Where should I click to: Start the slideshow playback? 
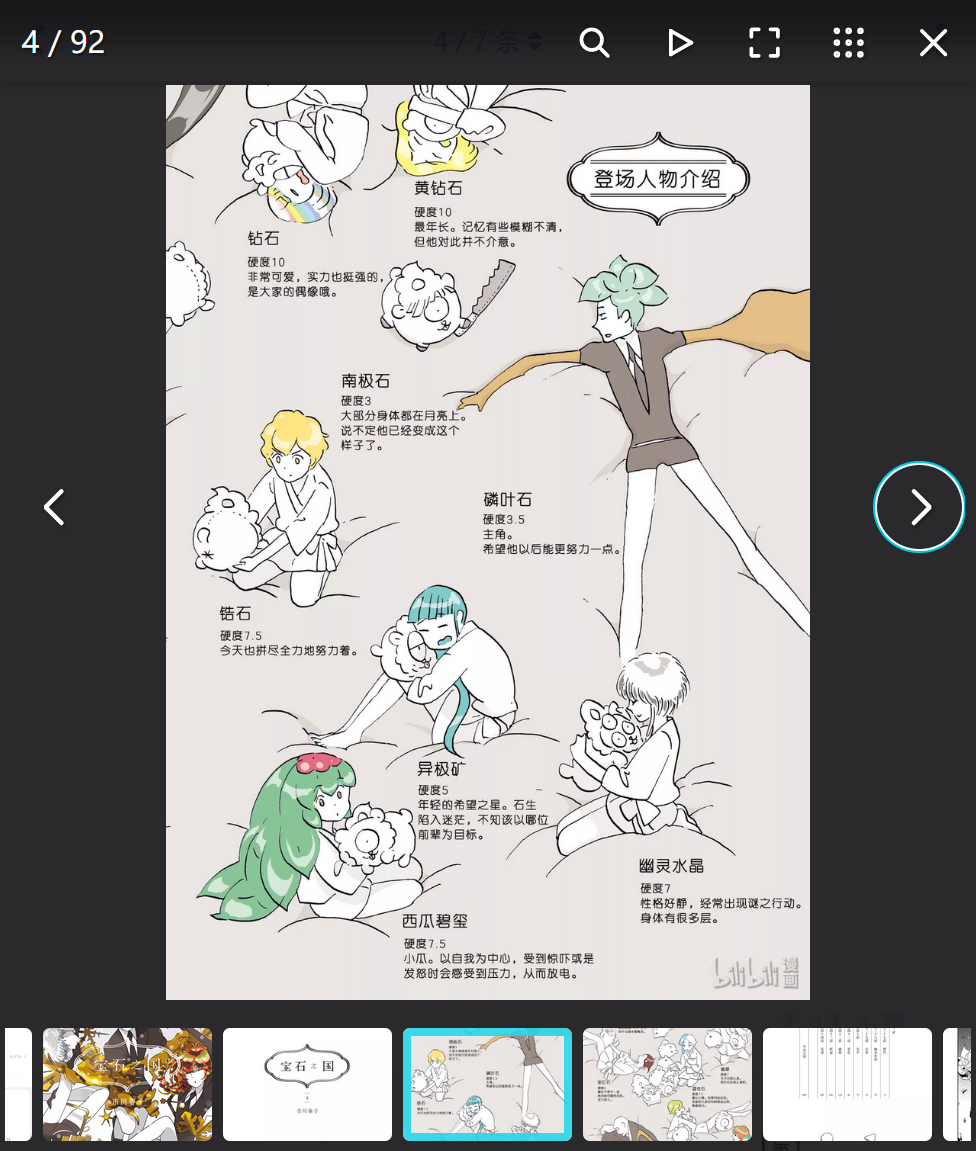(x=680, y=42)
